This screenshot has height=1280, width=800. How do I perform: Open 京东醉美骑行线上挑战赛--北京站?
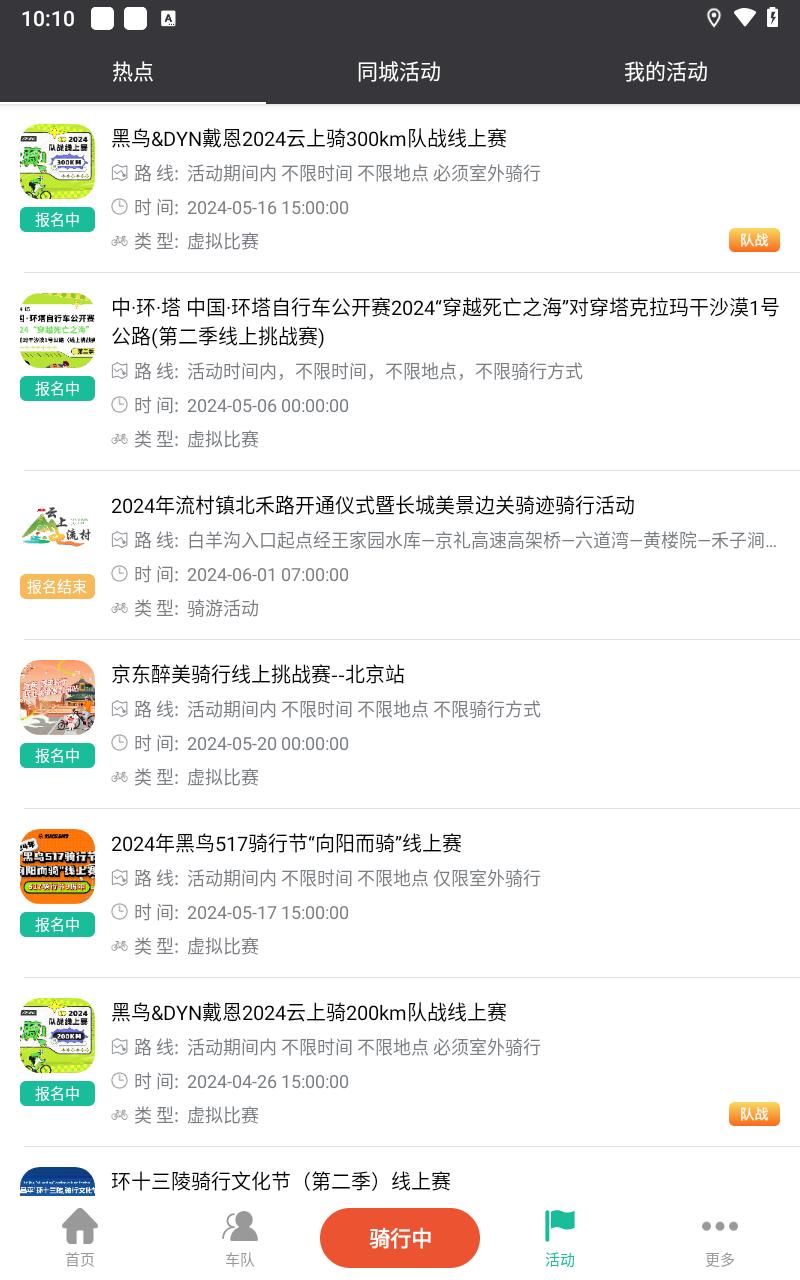pos(258,675)
